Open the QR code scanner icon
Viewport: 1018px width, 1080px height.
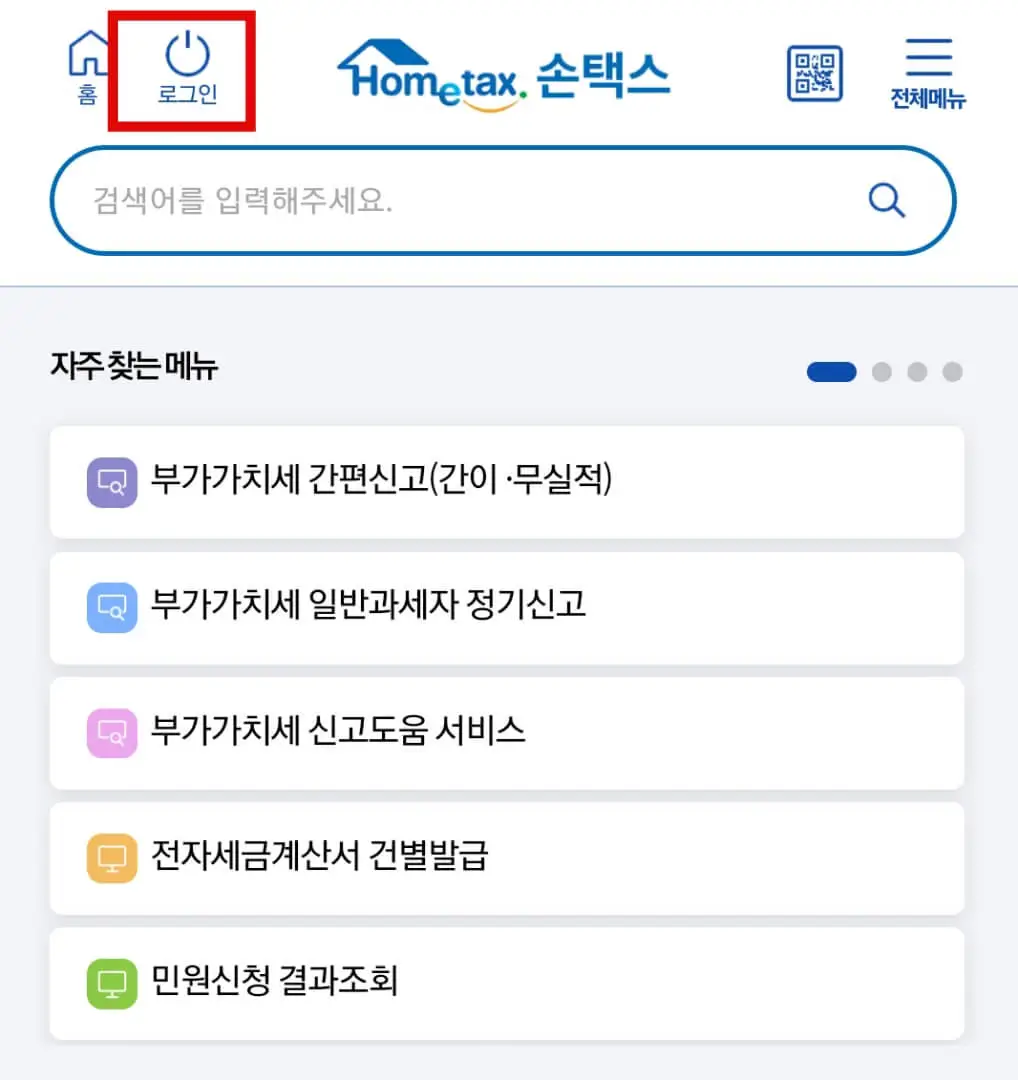[x=814, y=73]
